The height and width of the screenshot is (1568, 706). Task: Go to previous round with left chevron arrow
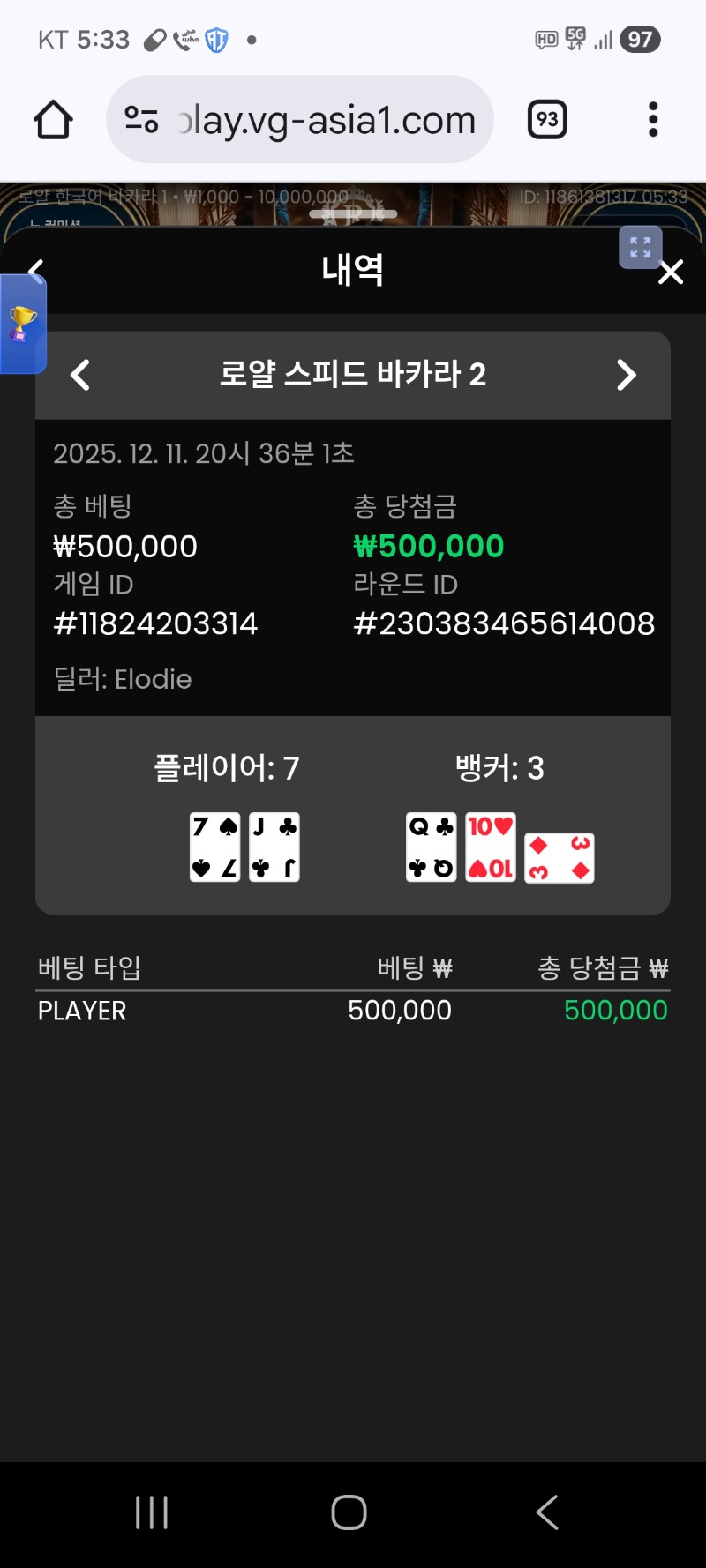tap(79, 375)
